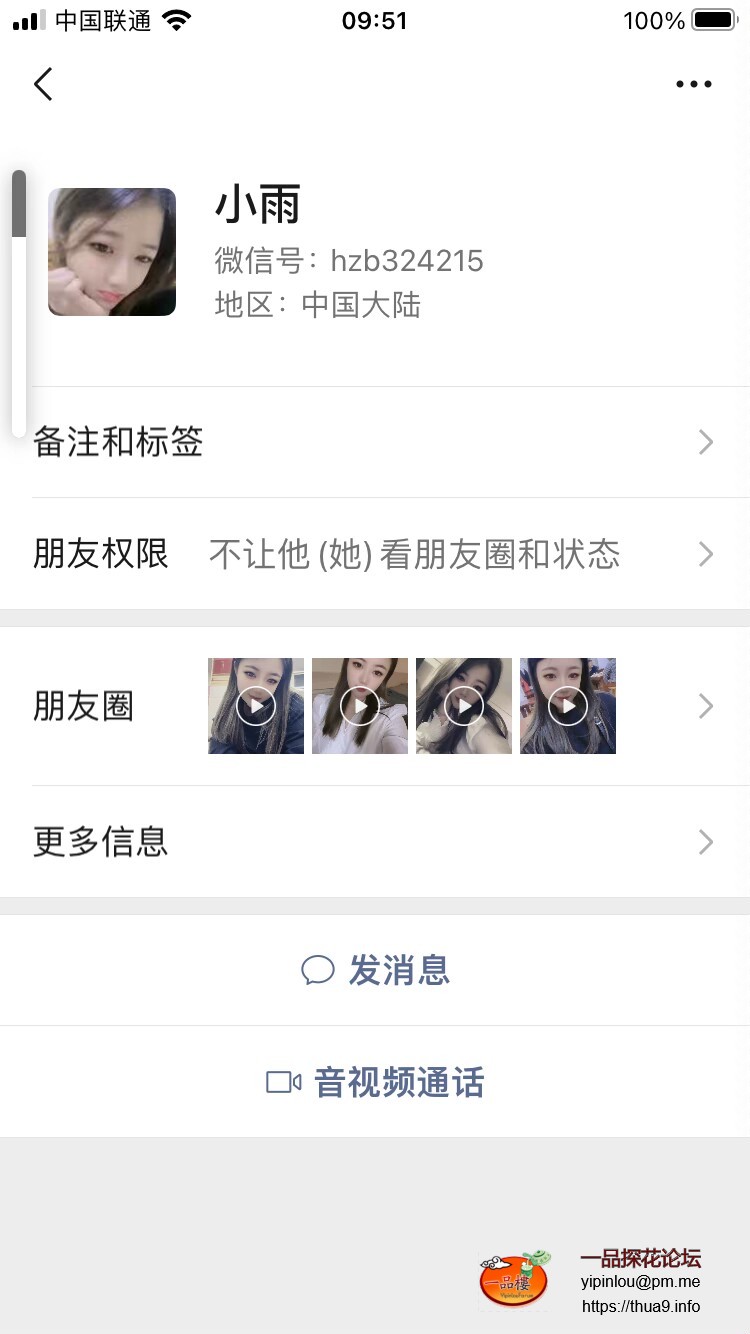Start a call via 音视频通话
The height and width of the screenshot is (1334, 750).
pos(376,1082)
